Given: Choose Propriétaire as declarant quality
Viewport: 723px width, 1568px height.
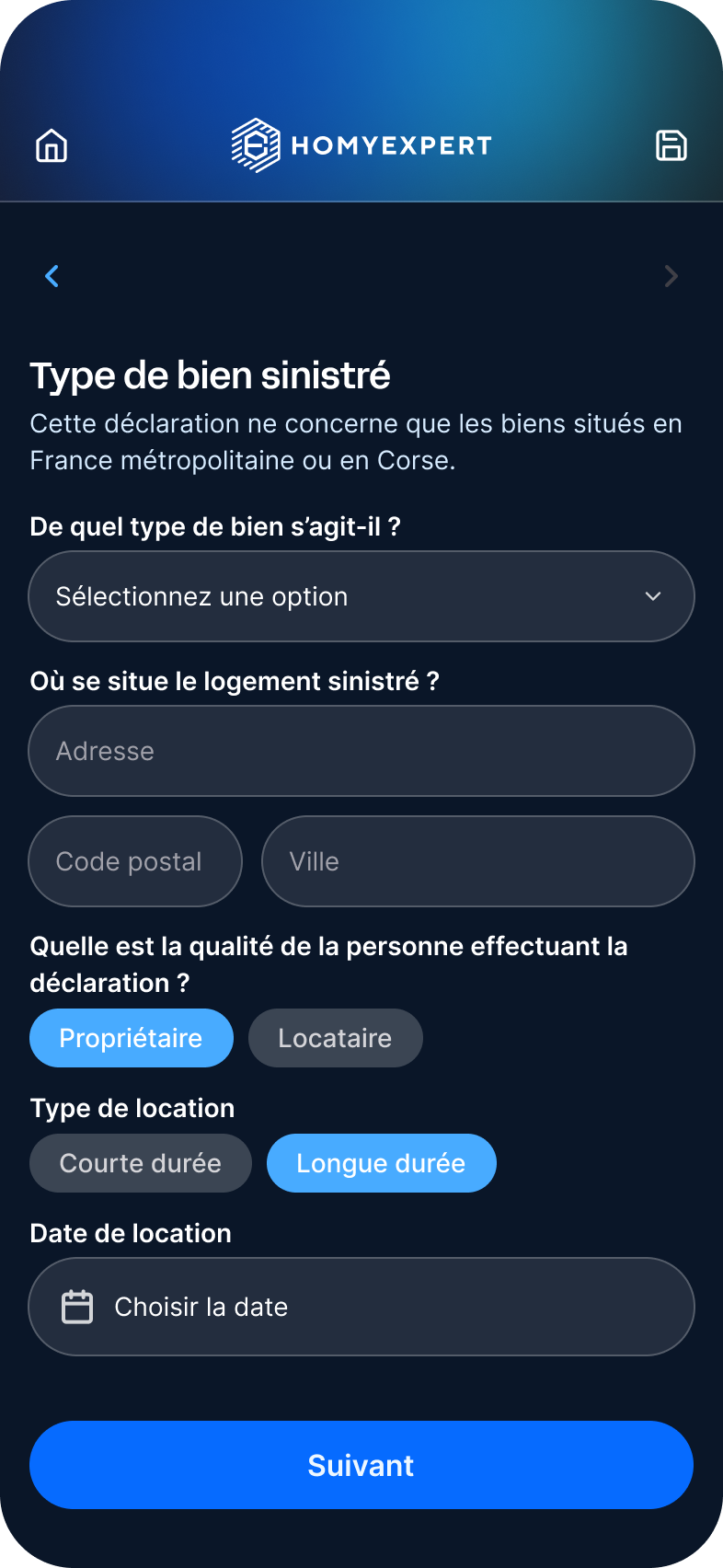Looking at the screenshot, I should point(132,1038).
